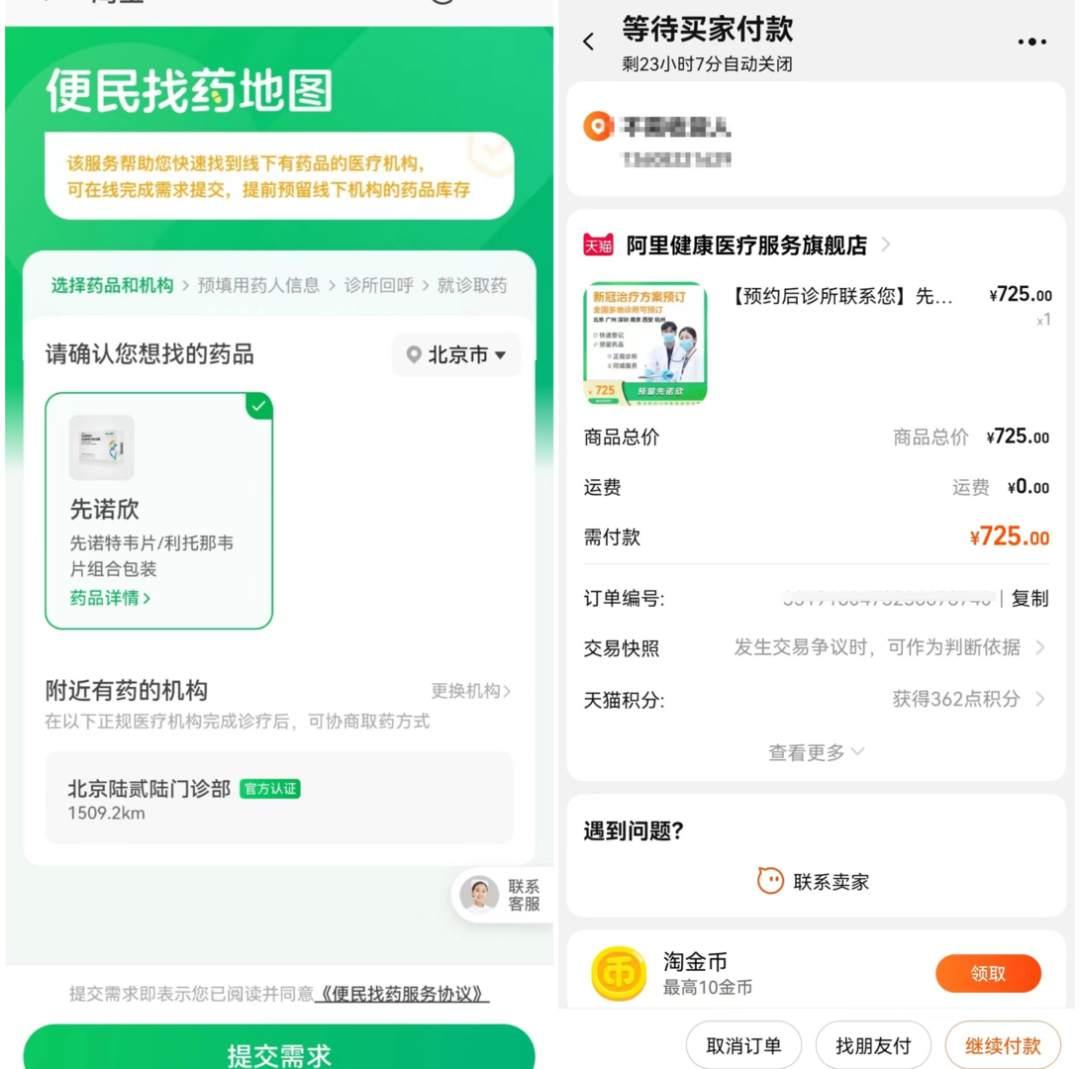Change city from 北京市 dropdown
Screen dimensions: 1080x1069
[457, 355]
